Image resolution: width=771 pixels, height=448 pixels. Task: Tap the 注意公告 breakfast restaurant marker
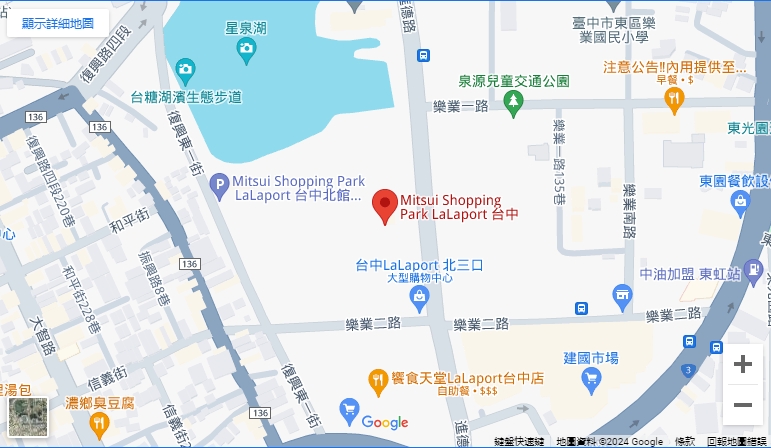tap(674, 98)
